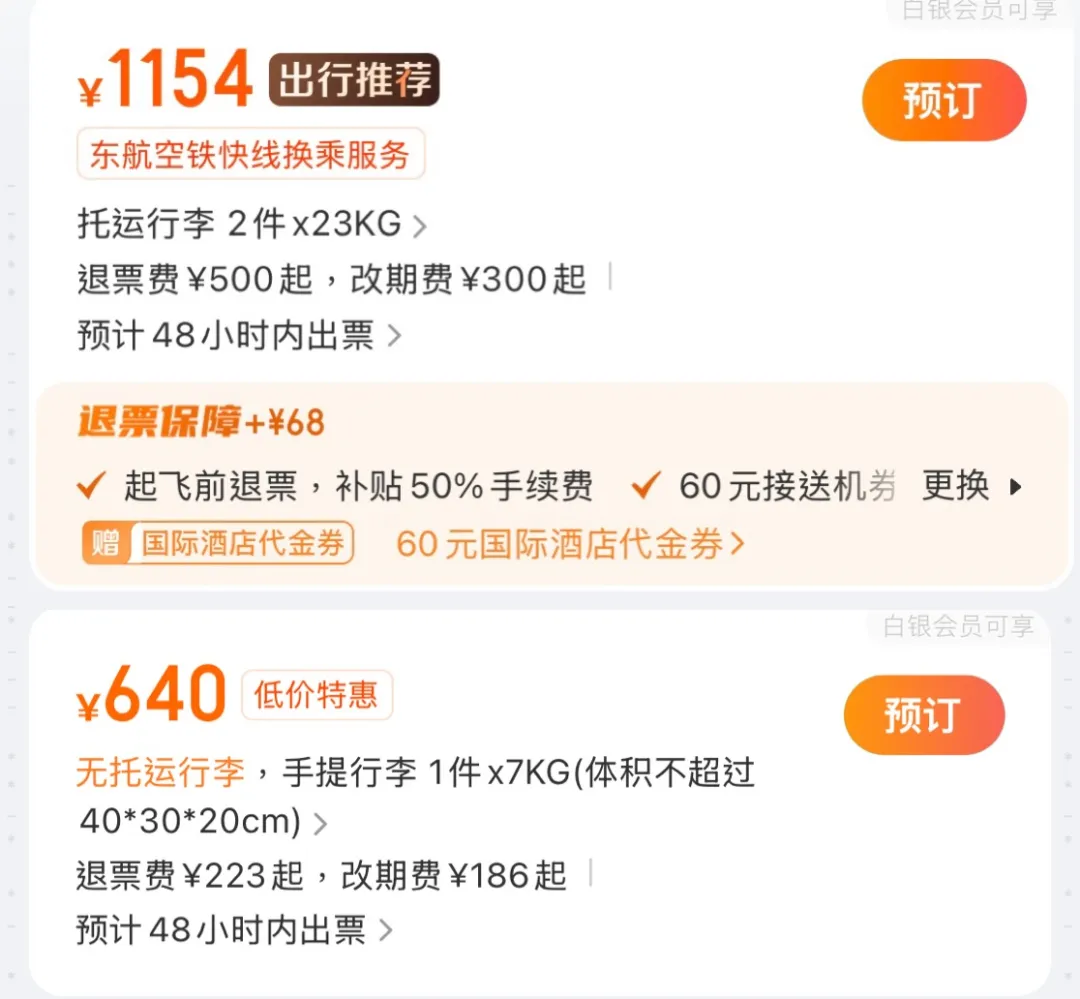This screenshot has height=999, width=1080.
Task: Book the ¥640 low-price fare
Action: (924, 715)
